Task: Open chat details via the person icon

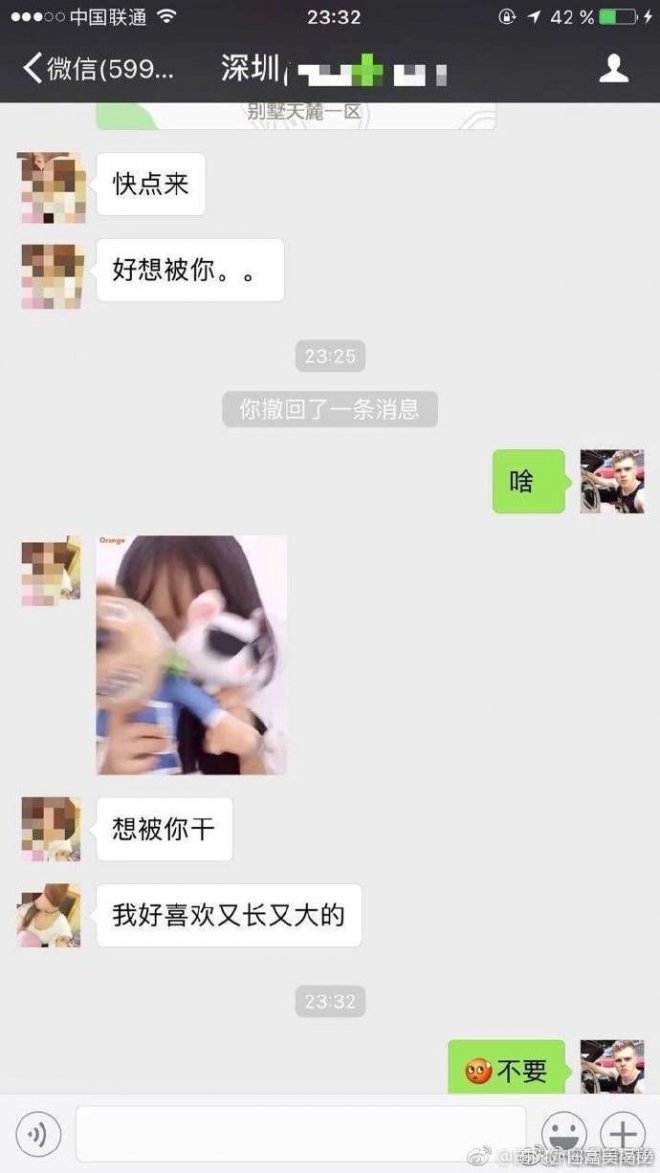Action: point(612,68)
